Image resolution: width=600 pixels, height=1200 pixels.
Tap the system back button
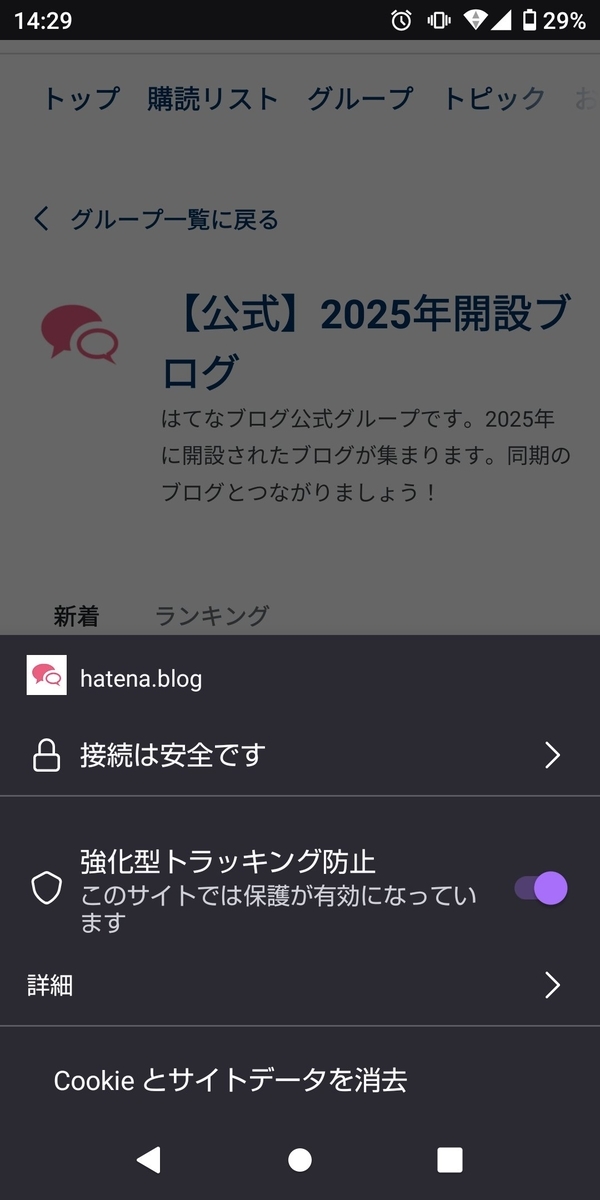(x=149, y=1159)
